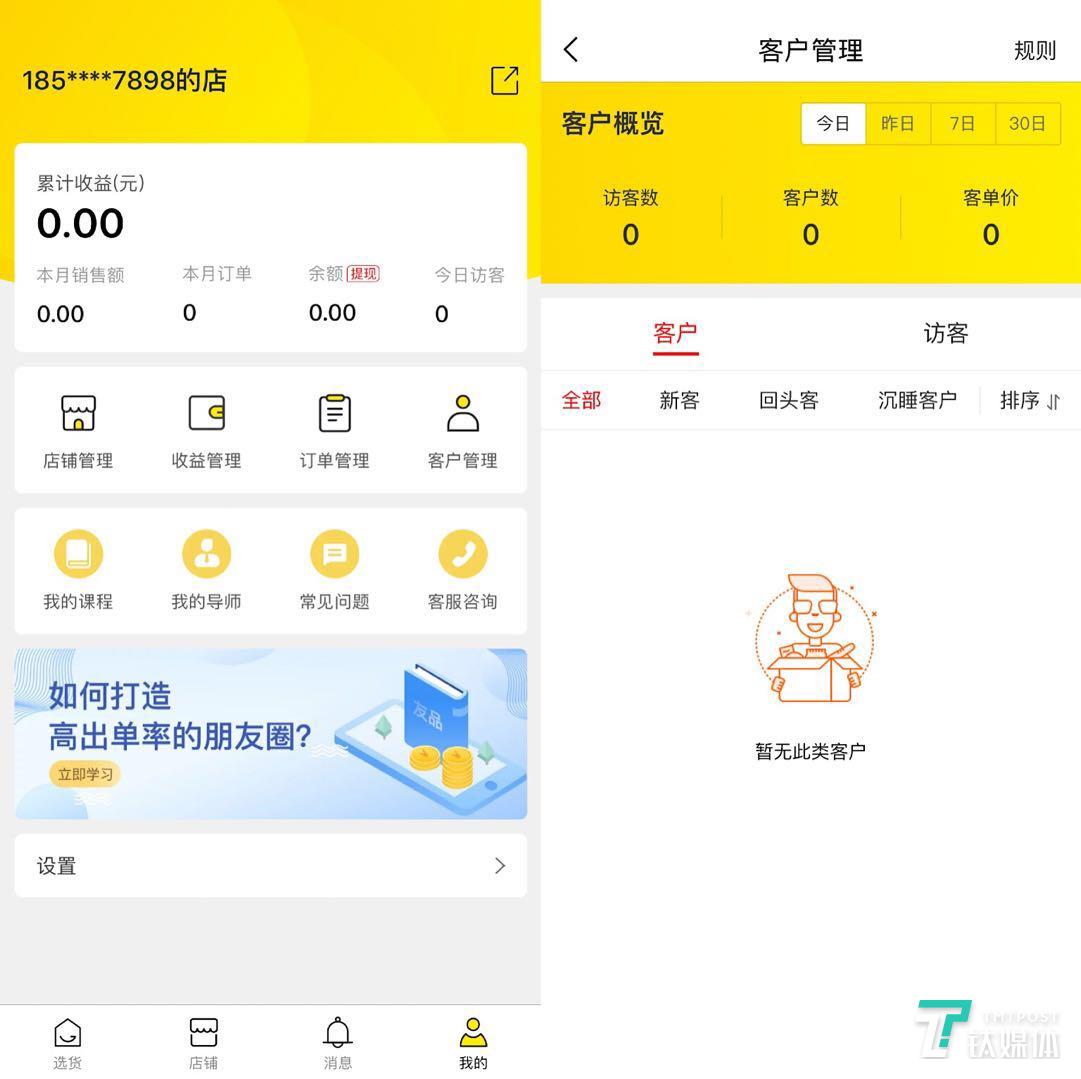Tap the 提现 withdraw tag
Viewport: 1081px width, 1079px height.
363,274
